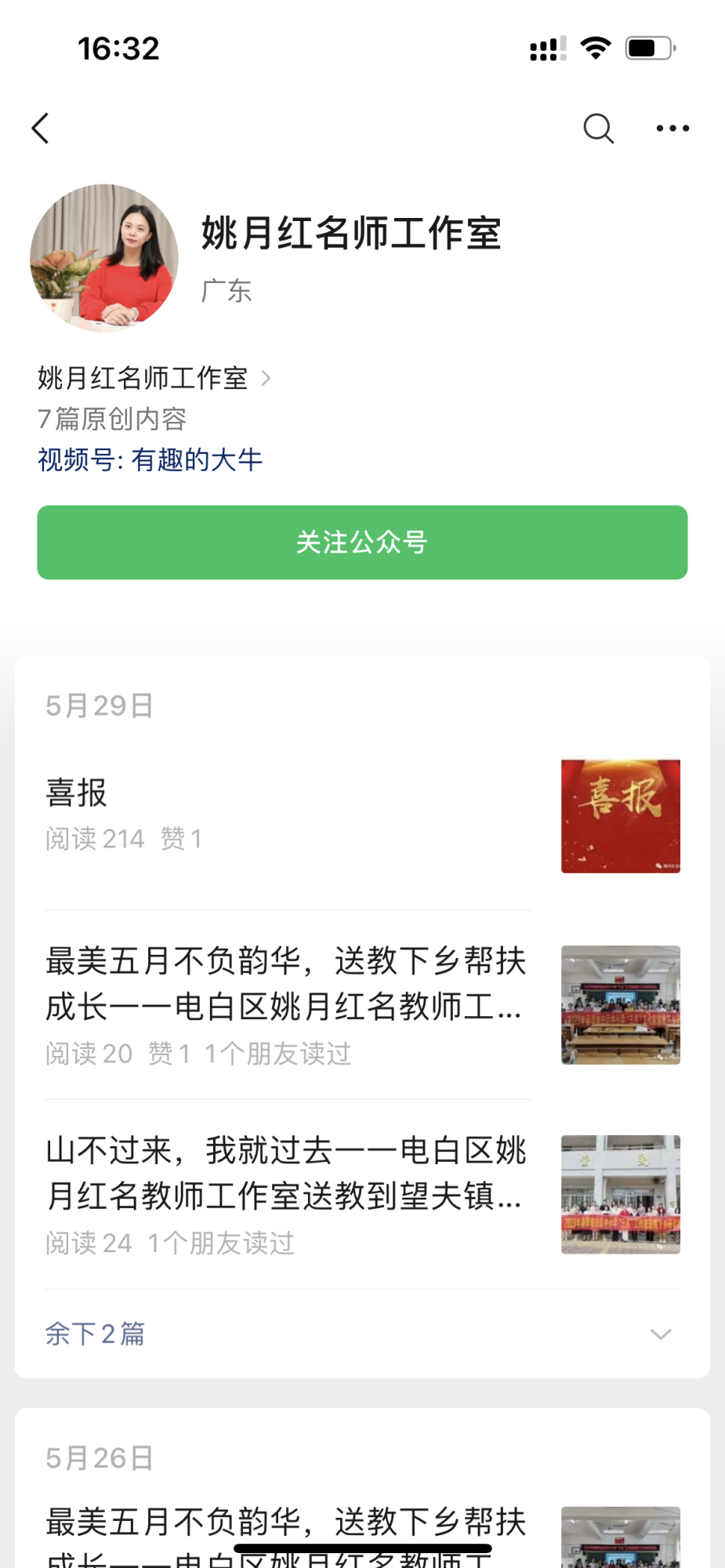Open article 最美五月不负韵华 with 阅读 20

[287, 1005]
